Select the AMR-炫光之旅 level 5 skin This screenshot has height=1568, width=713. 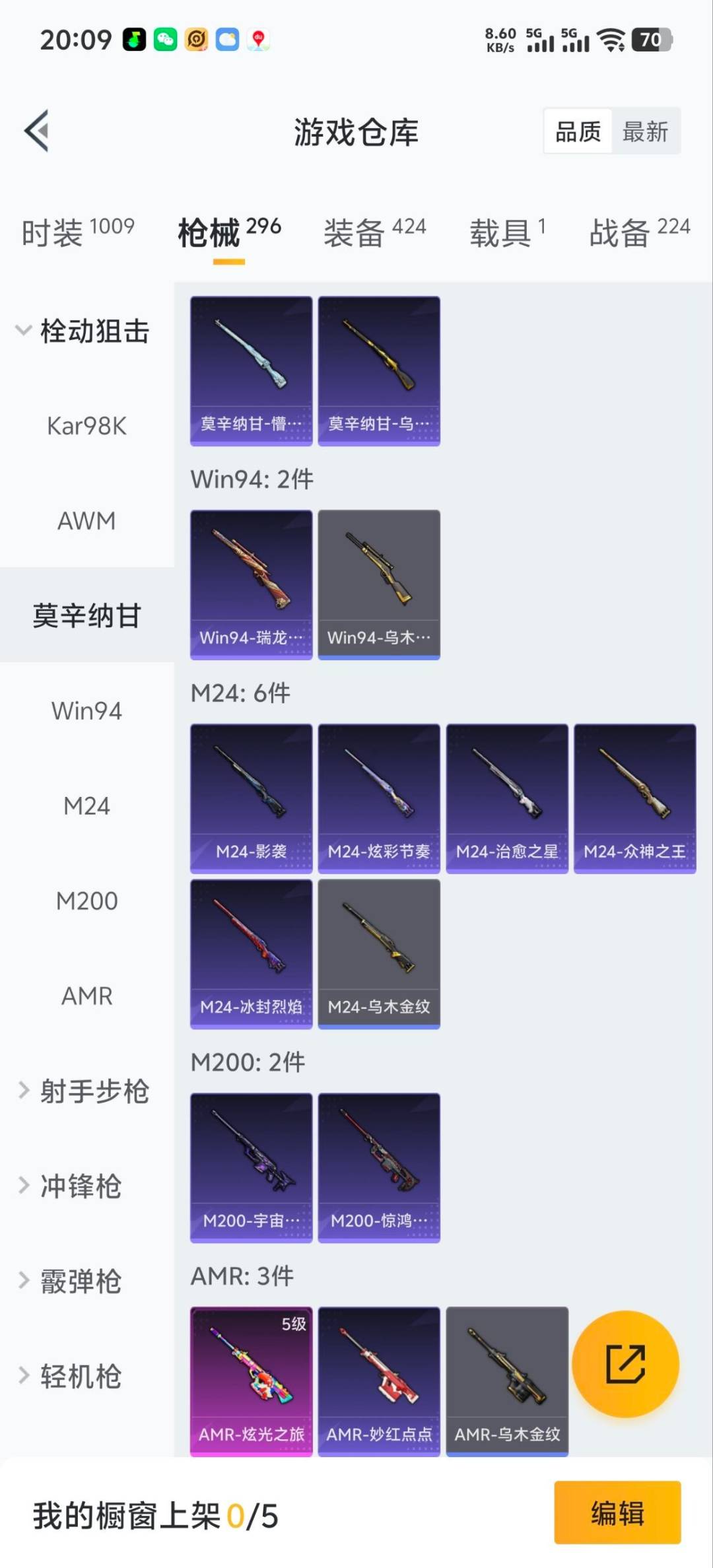(x=251, y=1380)
